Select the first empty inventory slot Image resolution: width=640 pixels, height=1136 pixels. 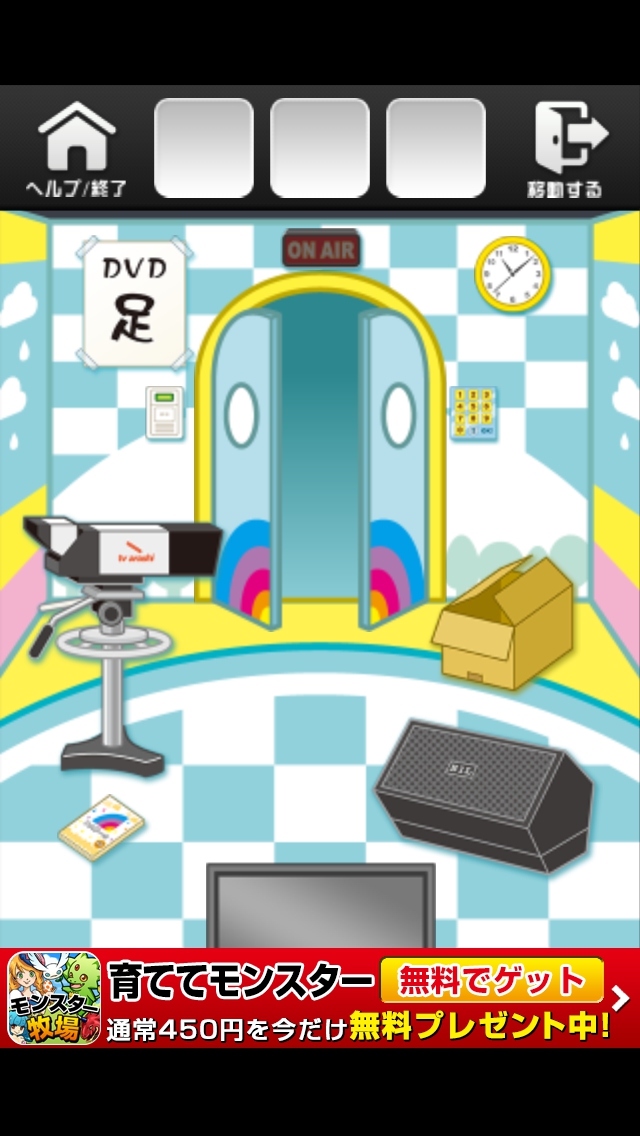(x=203, y=148)
